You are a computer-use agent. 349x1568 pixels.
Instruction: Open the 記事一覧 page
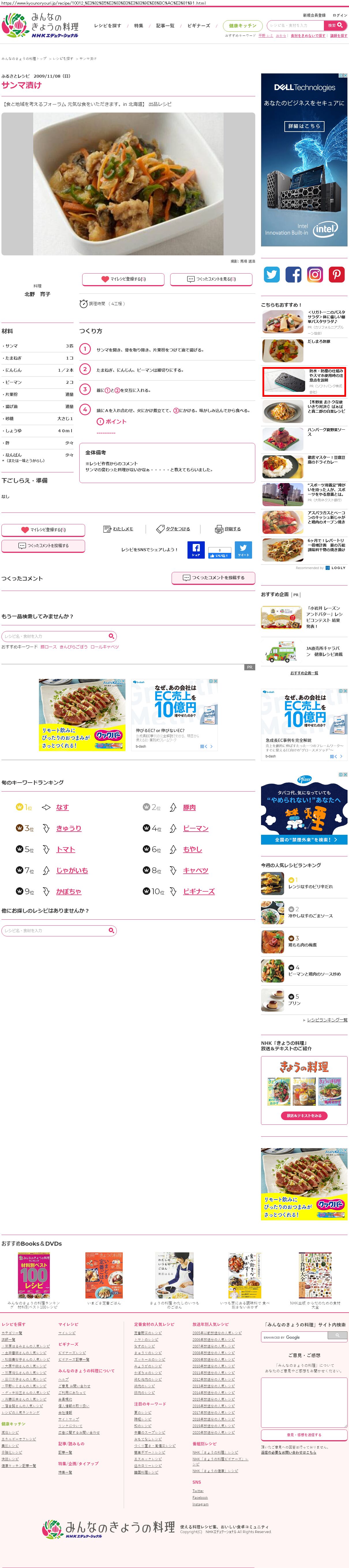coord(165,26)
